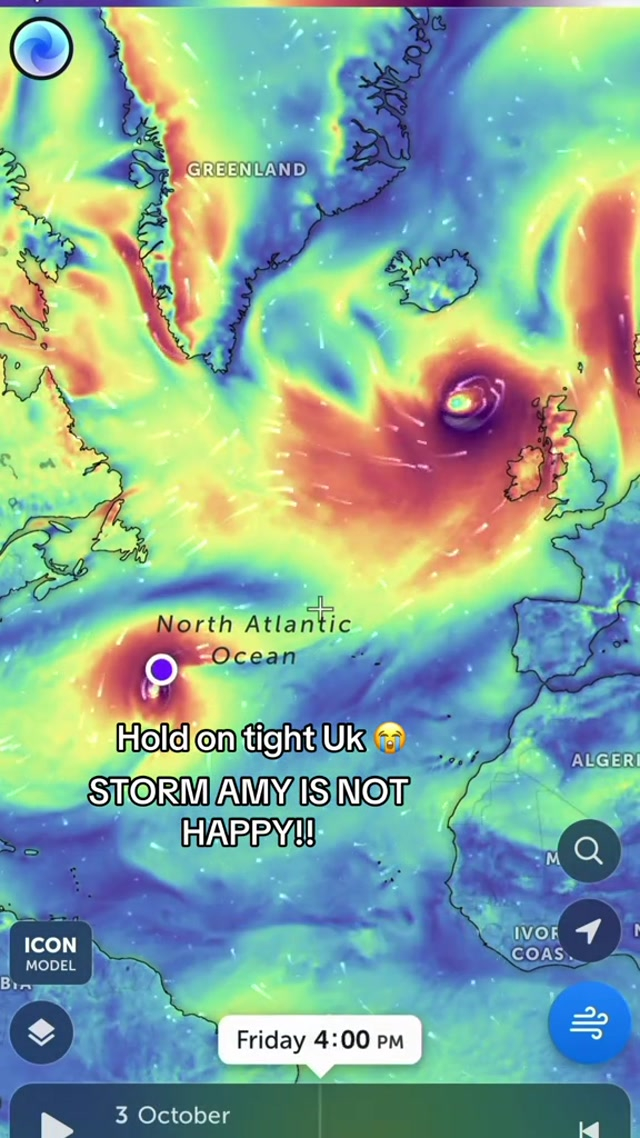The image size is (640, 1138).
Task: Open the search magnifier button
Action: 589,851
